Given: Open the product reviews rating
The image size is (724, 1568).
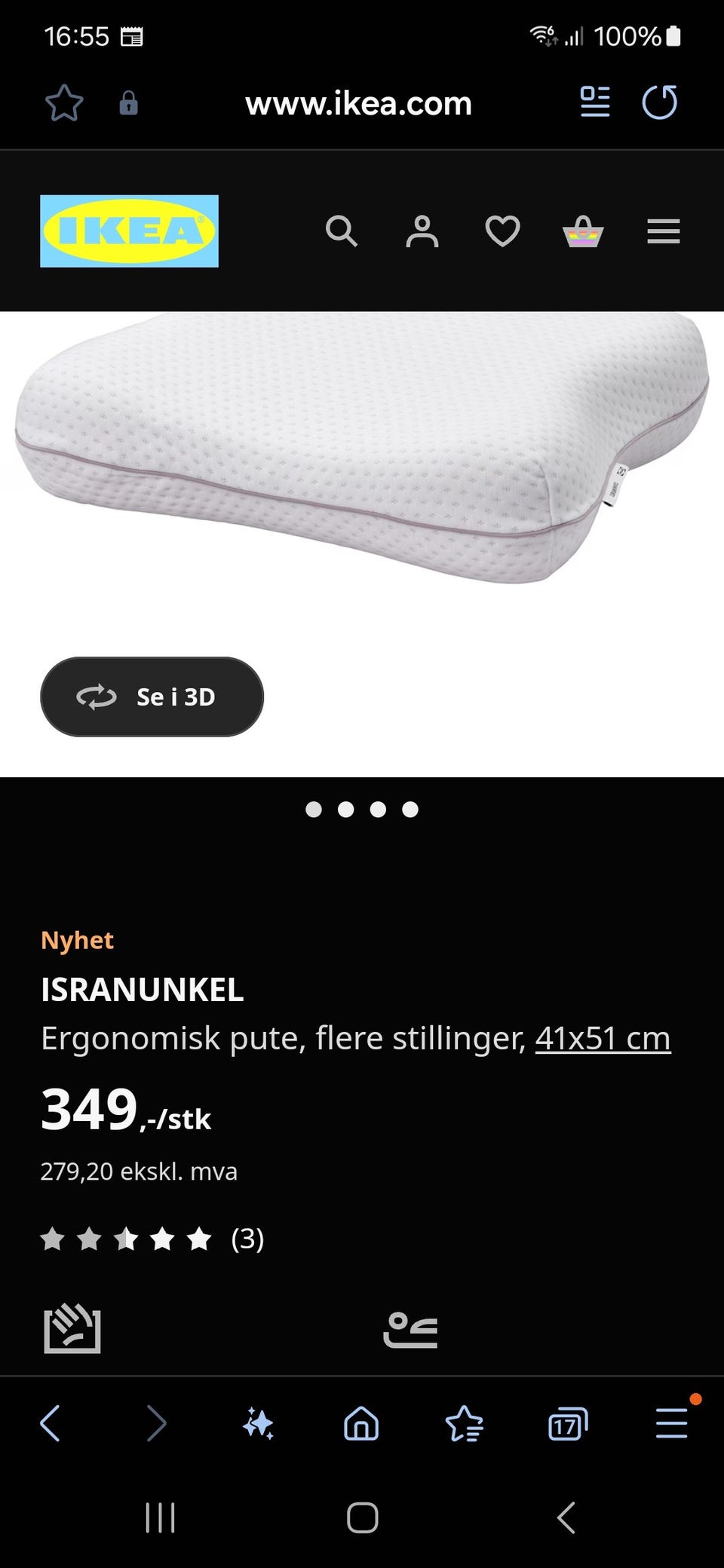Looking at the screenshot, I should (x=152, y=1239).
